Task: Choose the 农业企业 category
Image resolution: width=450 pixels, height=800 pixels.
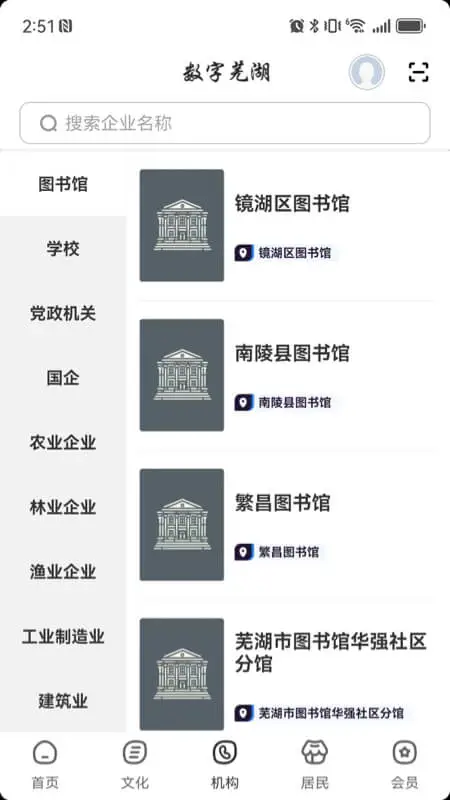Action: pyautogui.click(x=63, y=442)
